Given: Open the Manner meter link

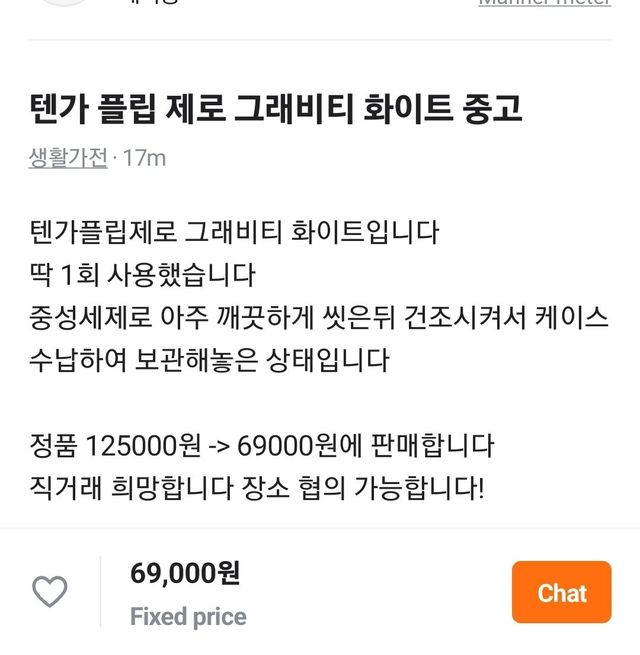Looking at the screenshot, I should 544,3.
